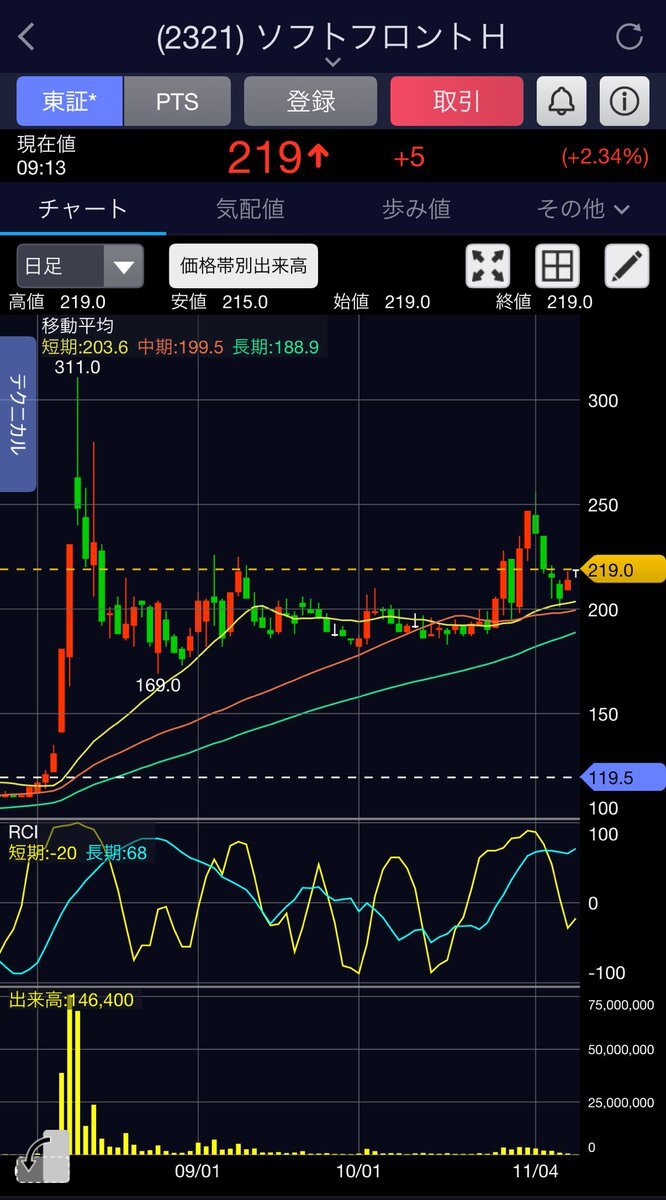Viewport: 666px width, 1200px height.
Task: Switch to the 気配値 tab
Action: 250,209
